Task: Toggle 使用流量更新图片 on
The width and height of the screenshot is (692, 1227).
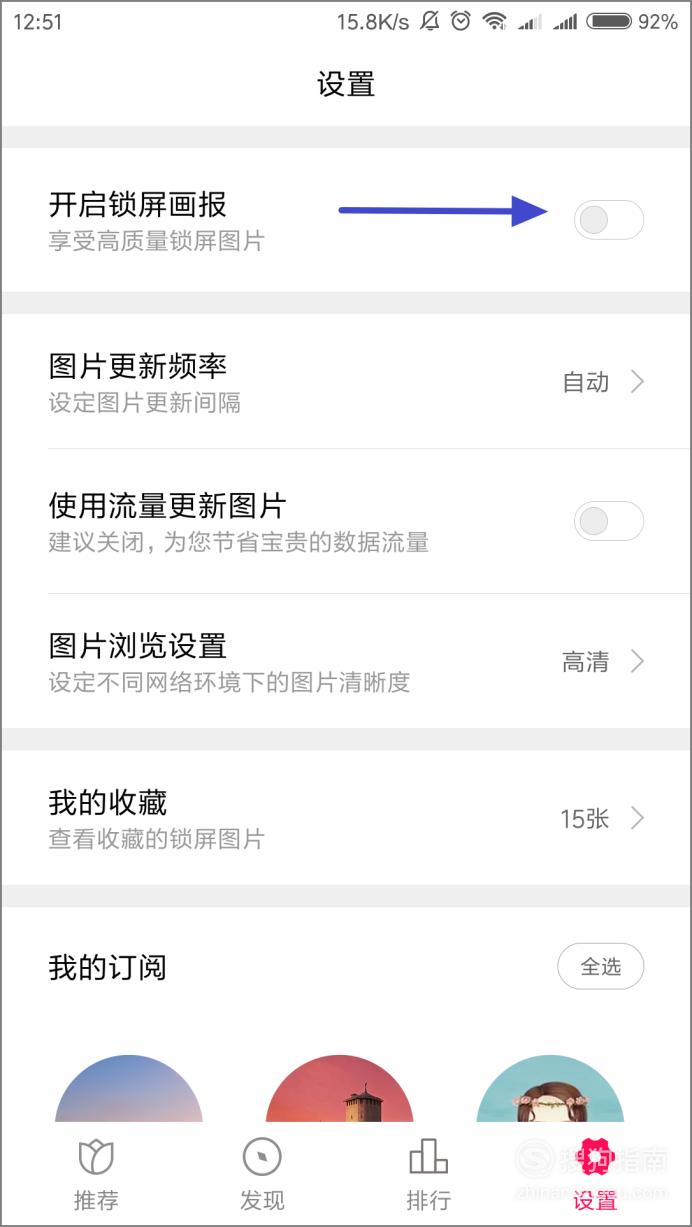Action: [x=608, y=521]
